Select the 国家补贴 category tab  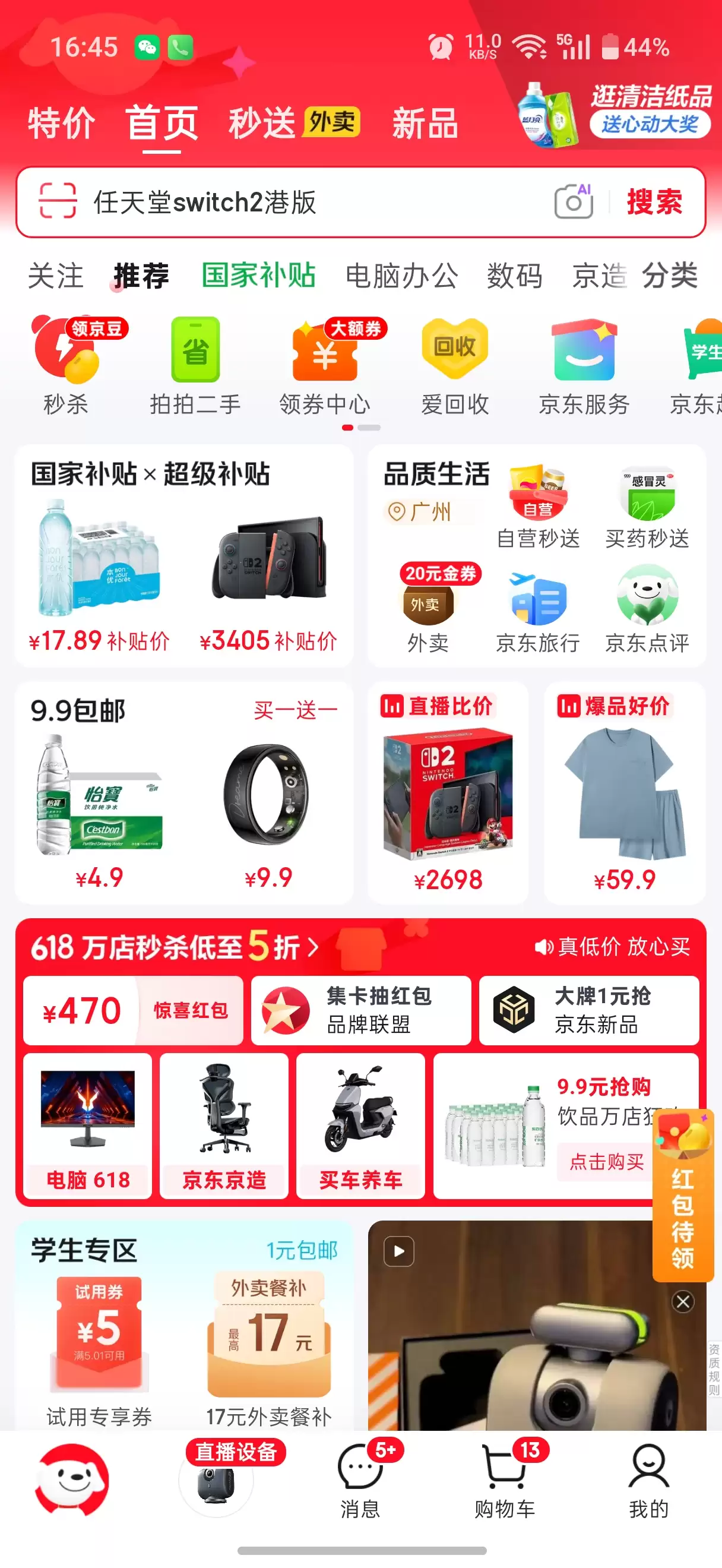coord(258,275)
